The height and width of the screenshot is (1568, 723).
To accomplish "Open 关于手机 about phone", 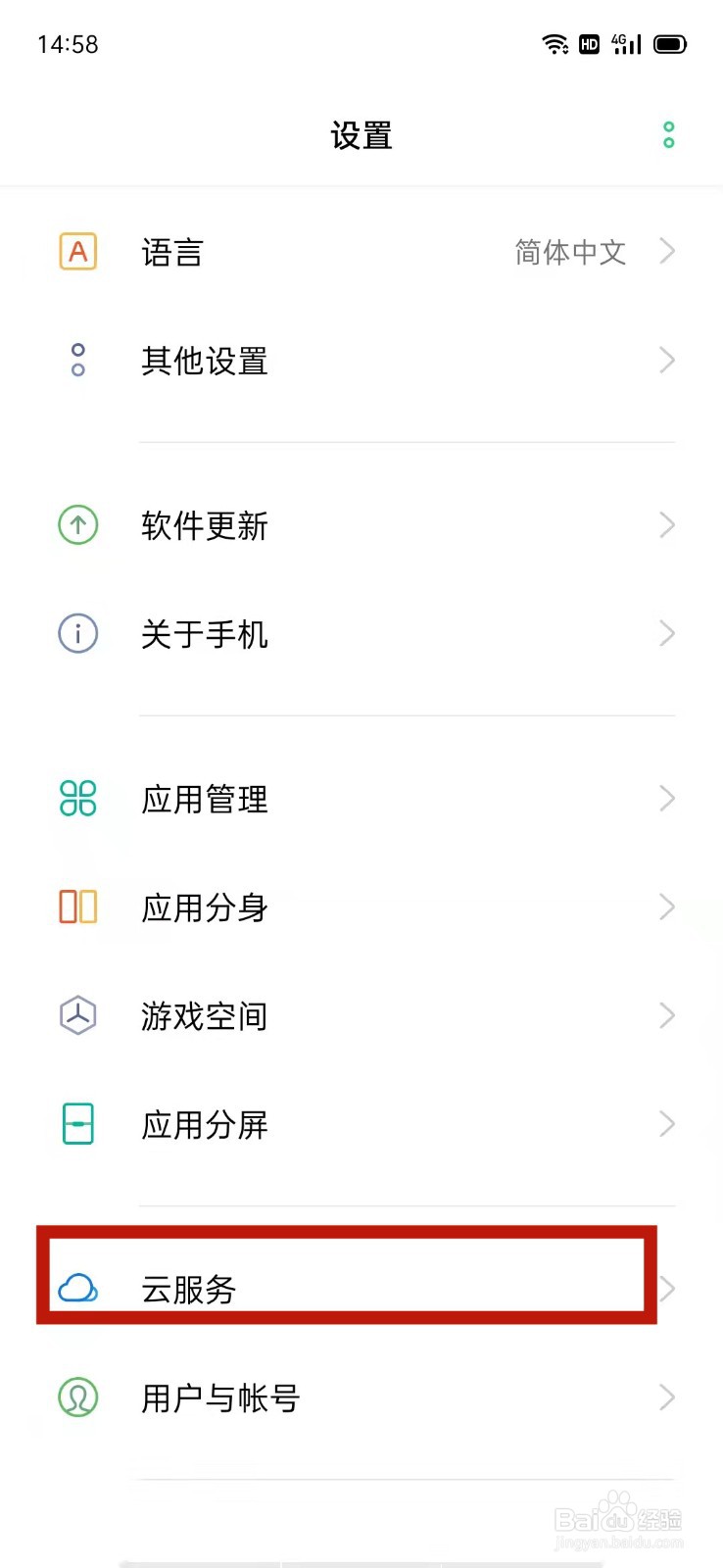I will click(362, 634).
